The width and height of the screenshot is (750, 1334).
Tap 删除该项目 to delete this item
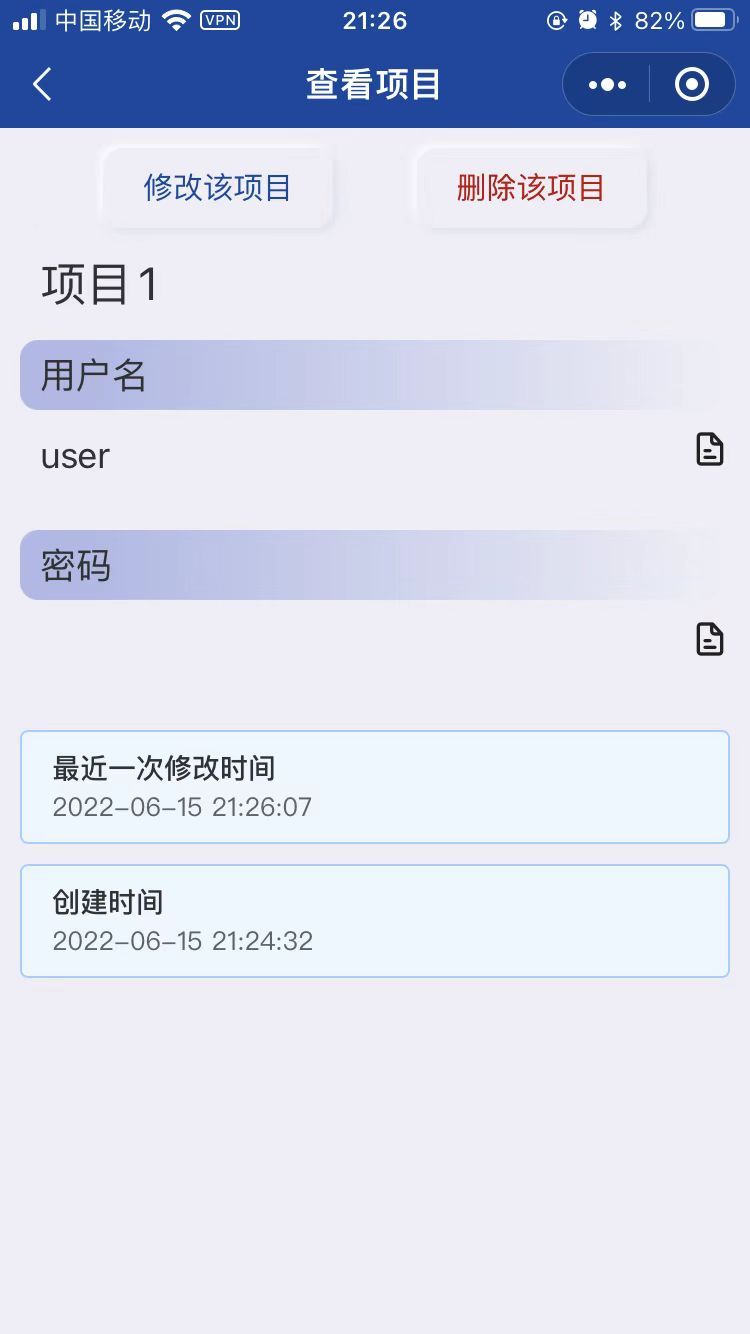click(531, 188)
